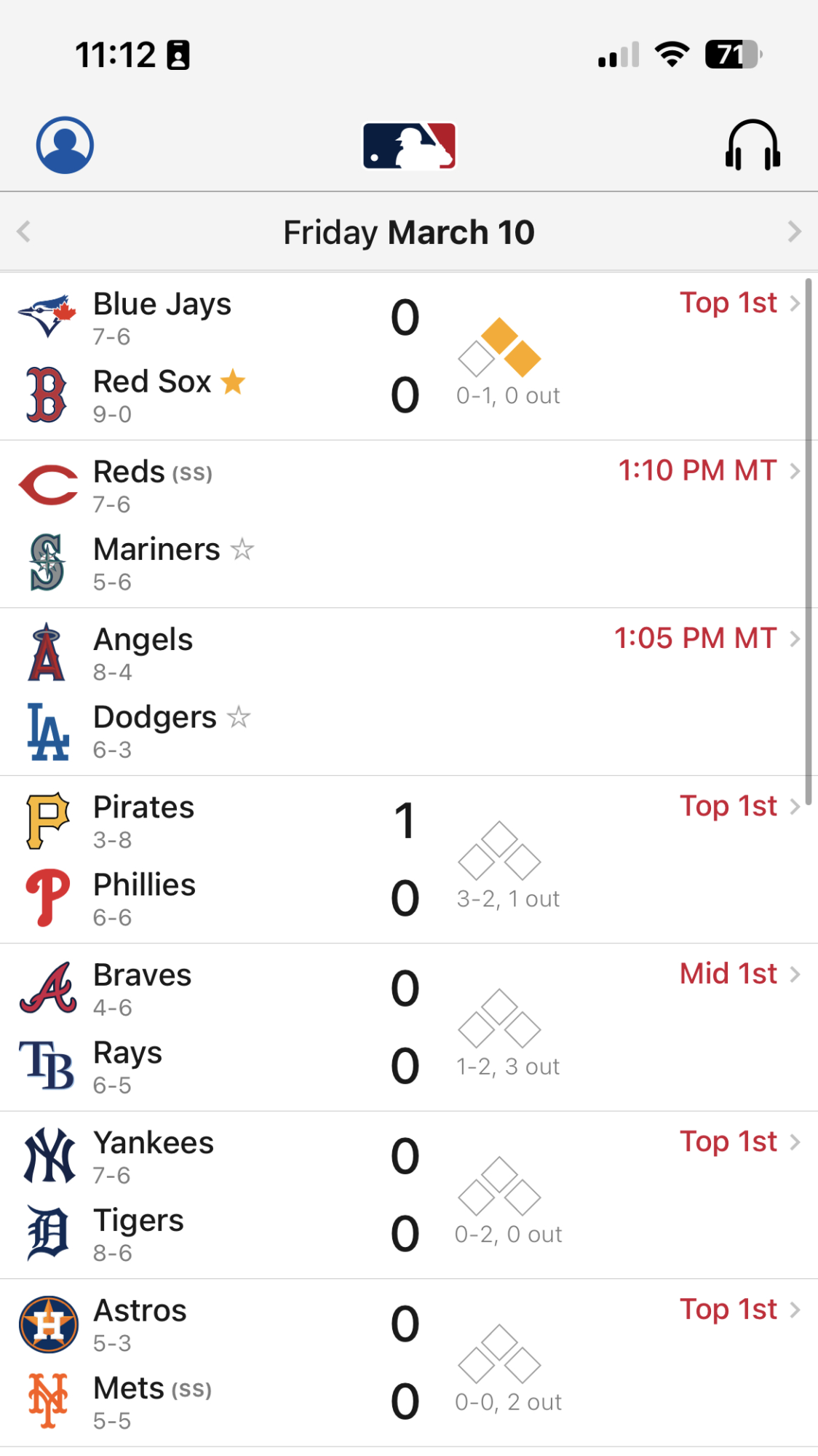This screenshot has height=1456, width=818.
Task: Open the Braves vs Rays game
Action: pos(408,1027)
